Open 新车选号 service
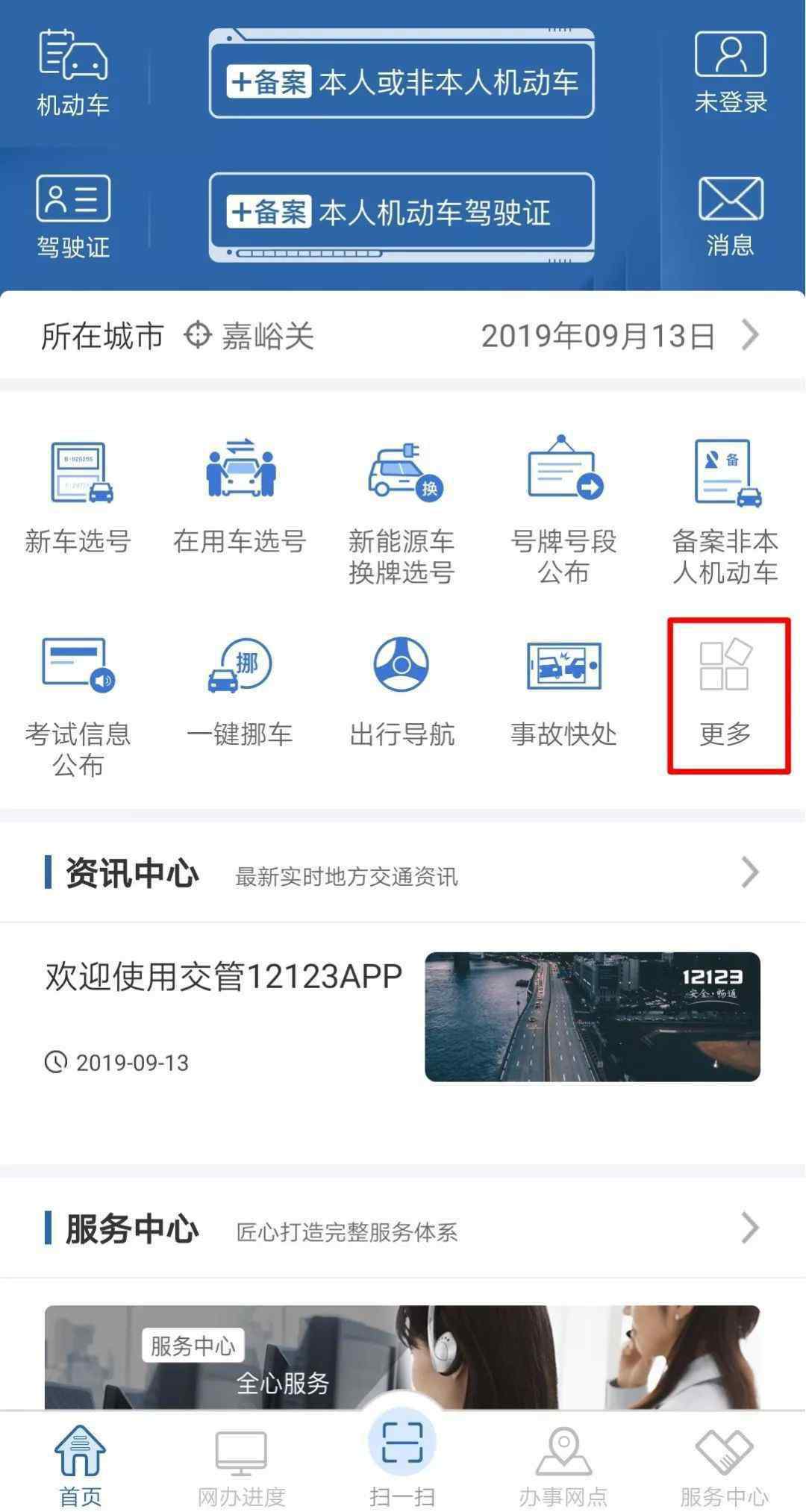 click(78, 498)
